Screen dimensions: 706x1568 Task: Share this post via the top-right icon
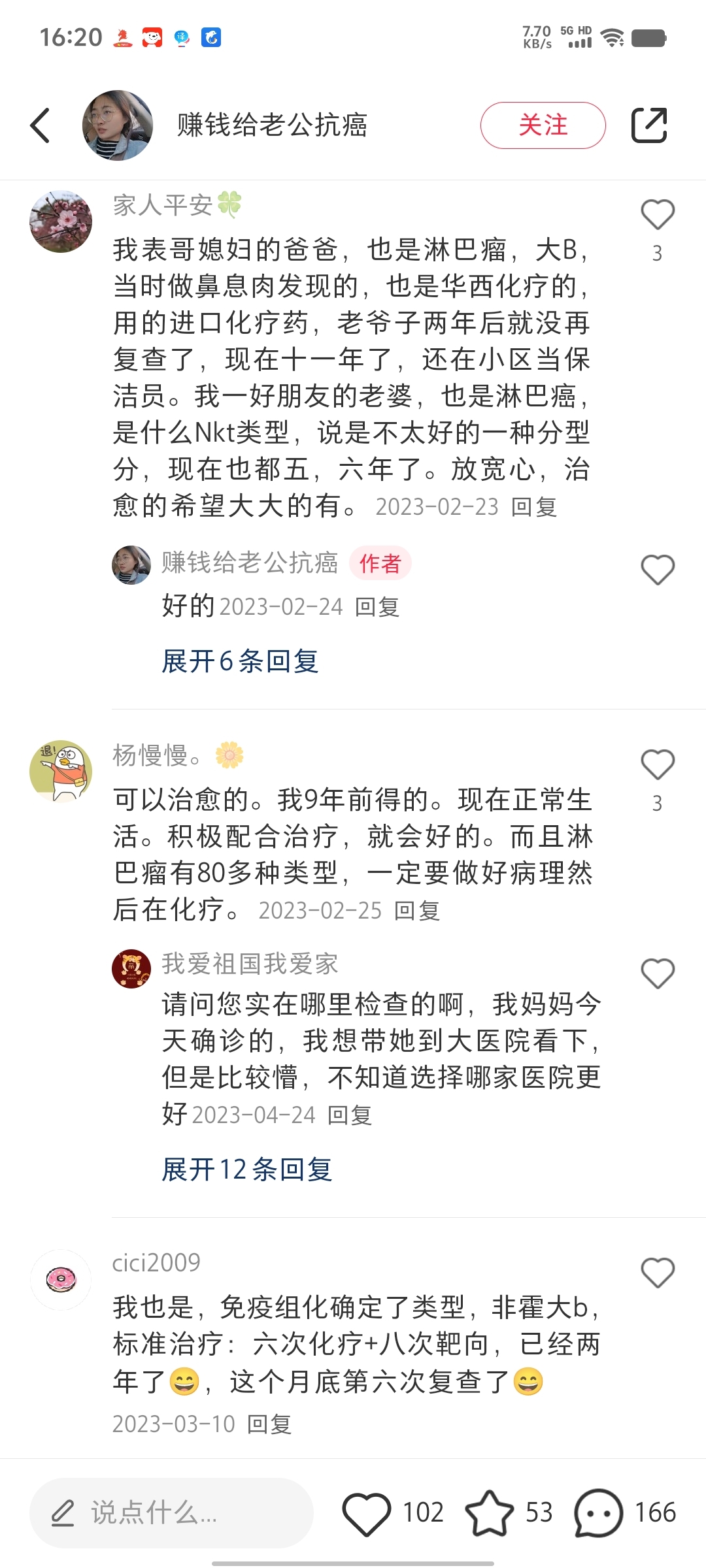[x=648, y=125]
